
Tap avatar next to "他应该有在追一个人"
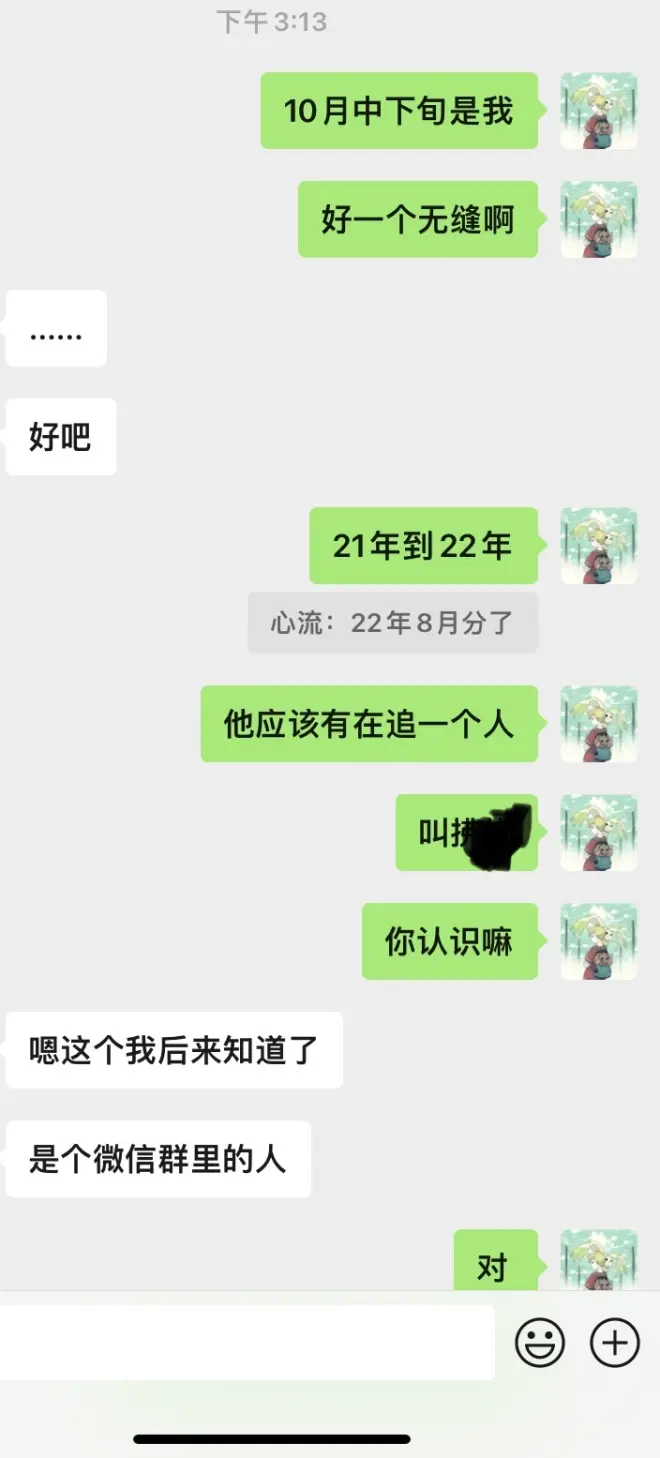599,724
